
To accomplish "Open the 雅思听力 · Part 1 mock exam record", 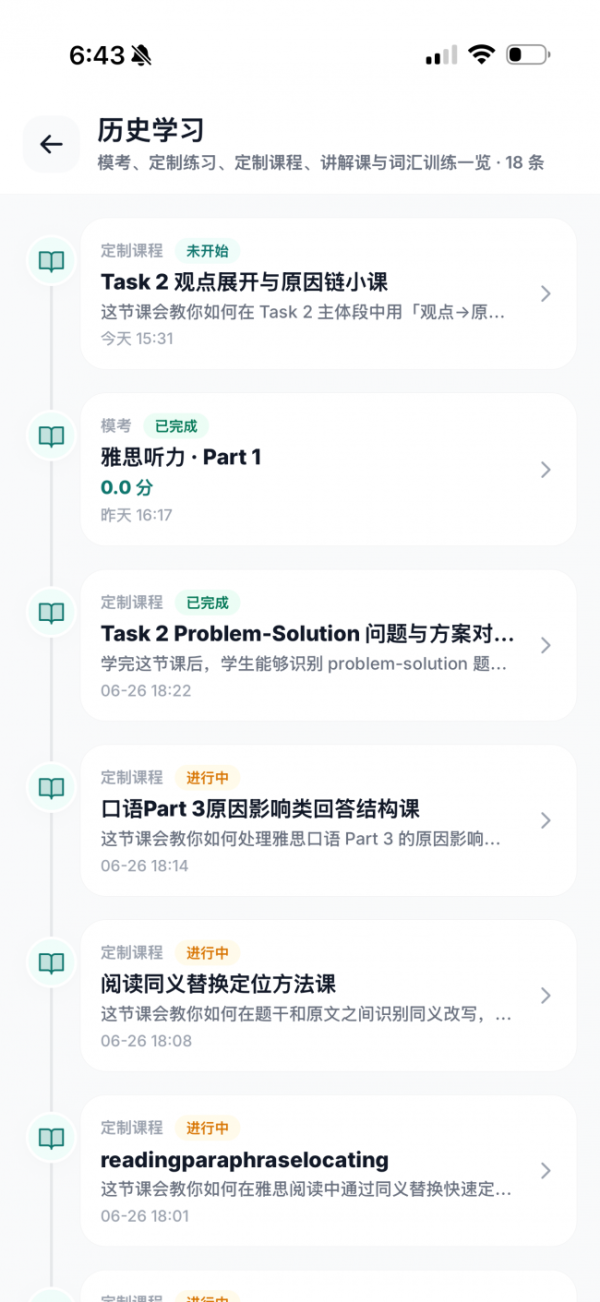I will (328, 470).
